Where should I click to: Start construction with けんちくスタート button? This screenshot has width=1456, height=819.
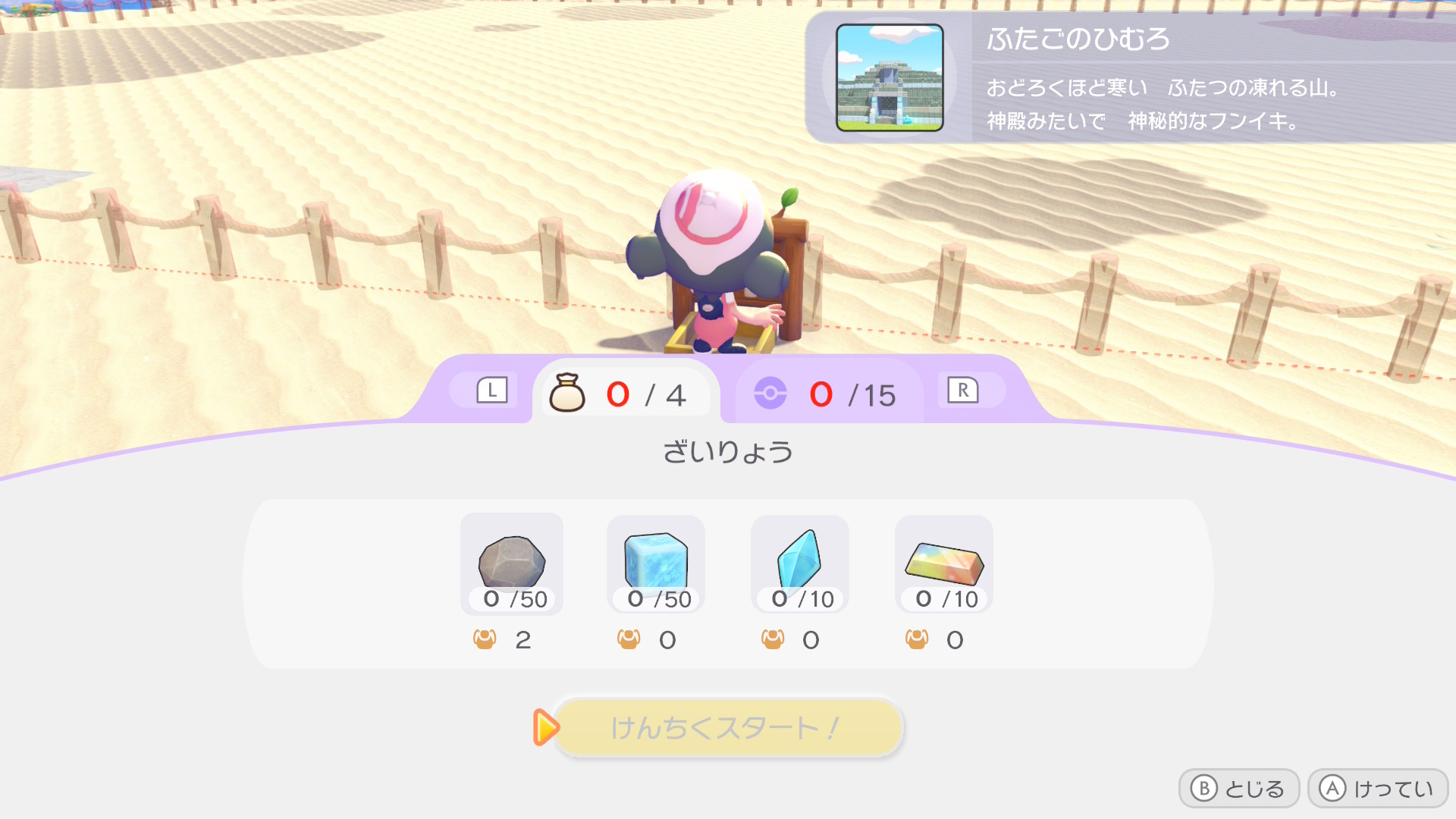point(728,728)
